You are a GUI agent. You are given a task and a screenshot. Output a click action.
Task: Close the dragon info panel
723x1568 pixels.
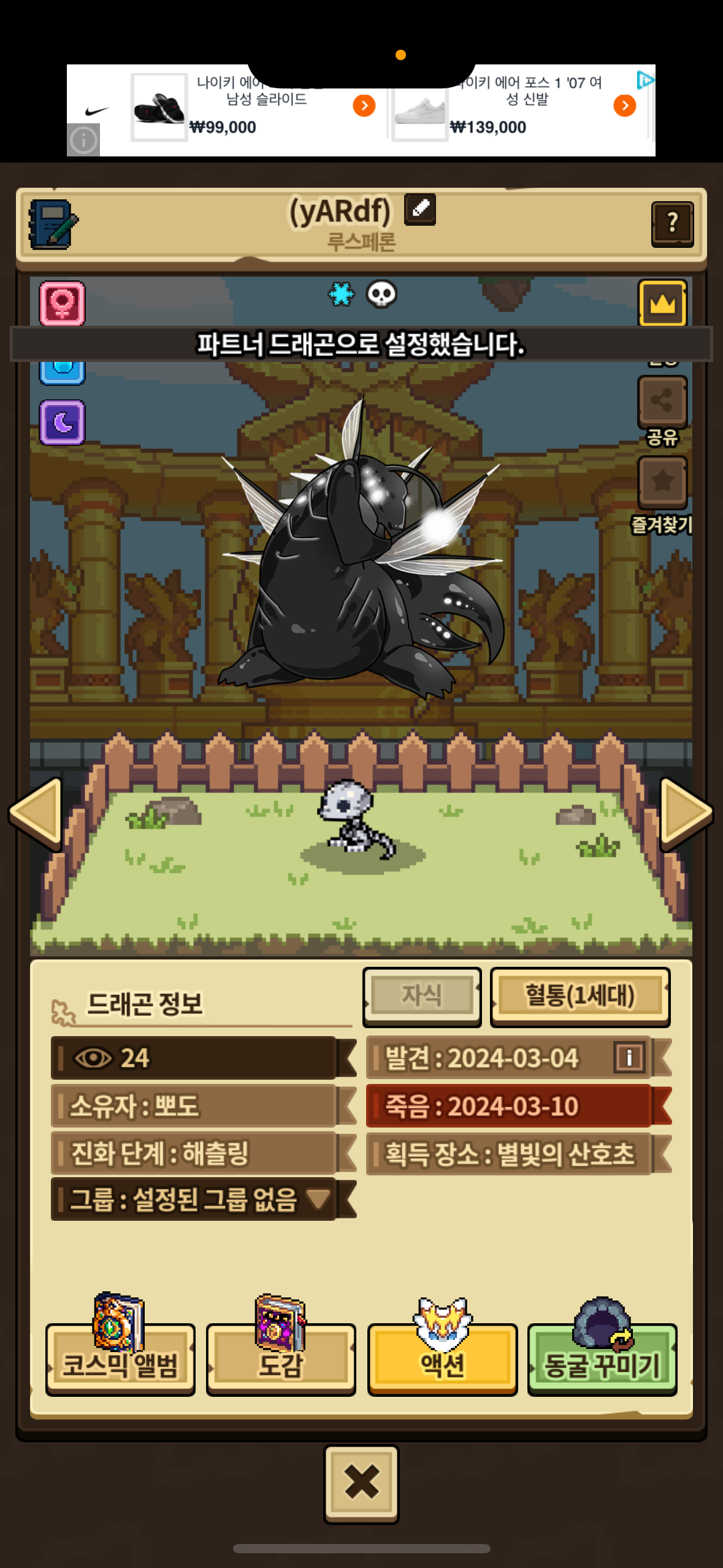[361, 1483]
